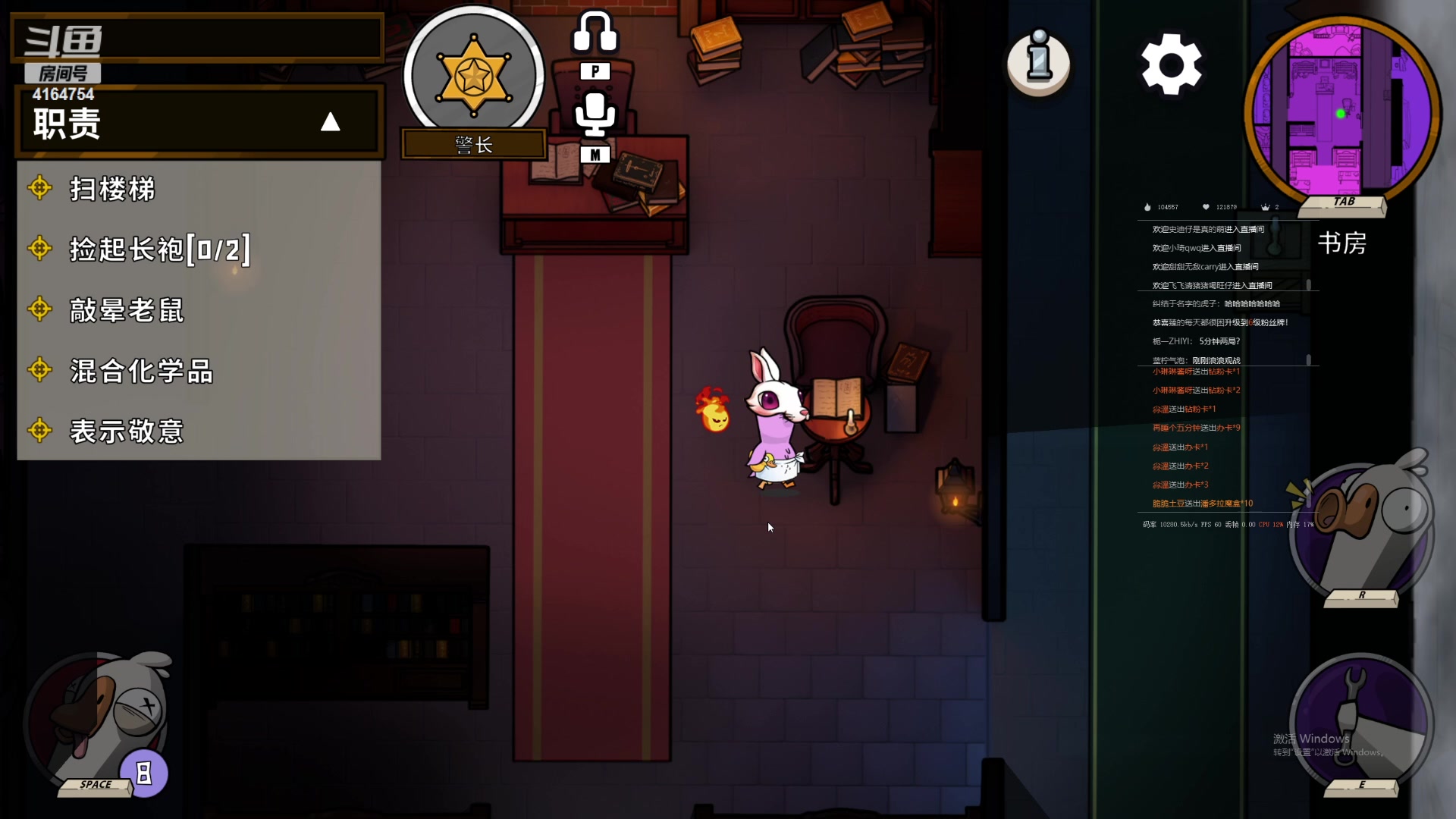Toggle the headphone audio icon

pyautogui.click(x=595, y=32)
